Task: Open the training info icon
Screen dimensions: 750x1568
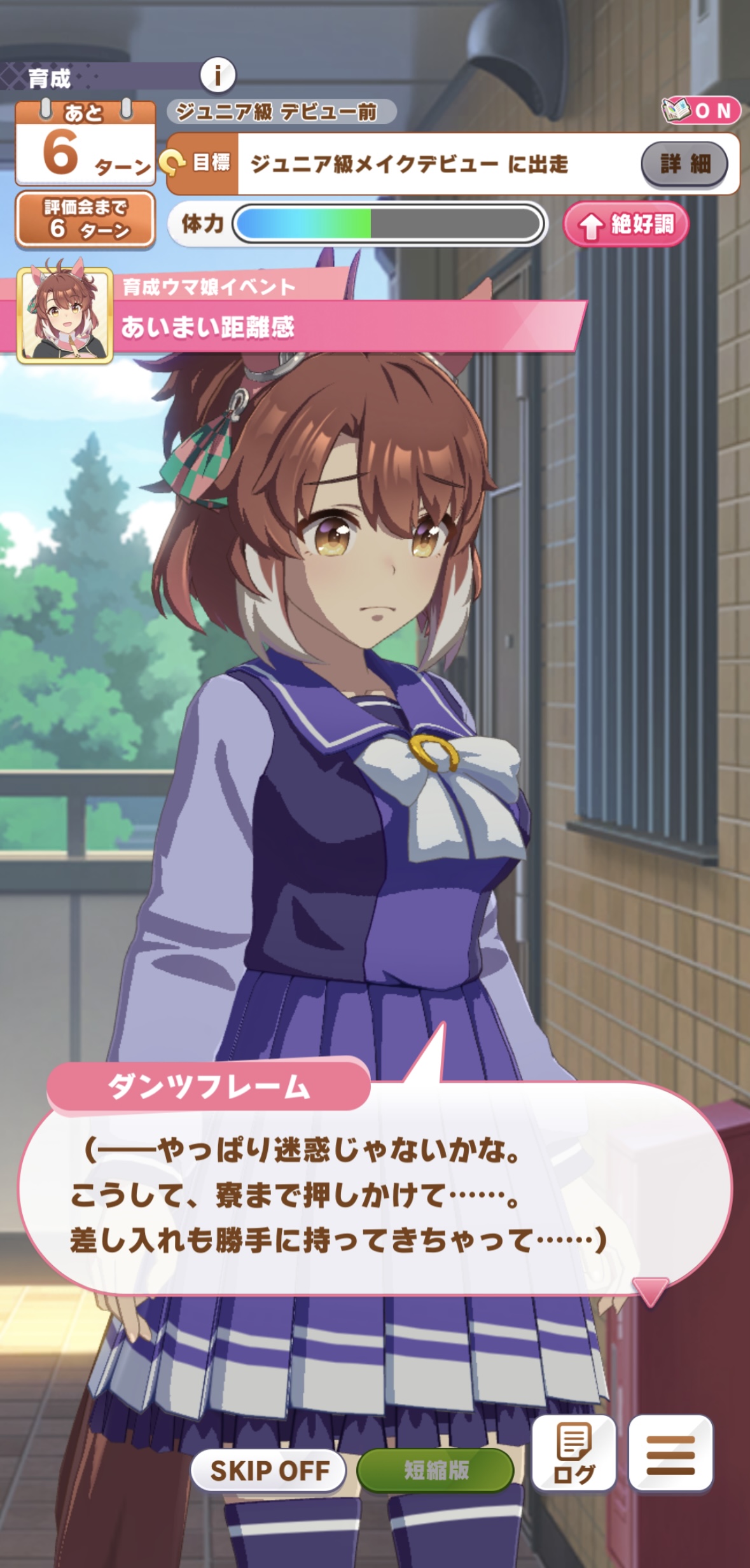Action: click(218, 76)
